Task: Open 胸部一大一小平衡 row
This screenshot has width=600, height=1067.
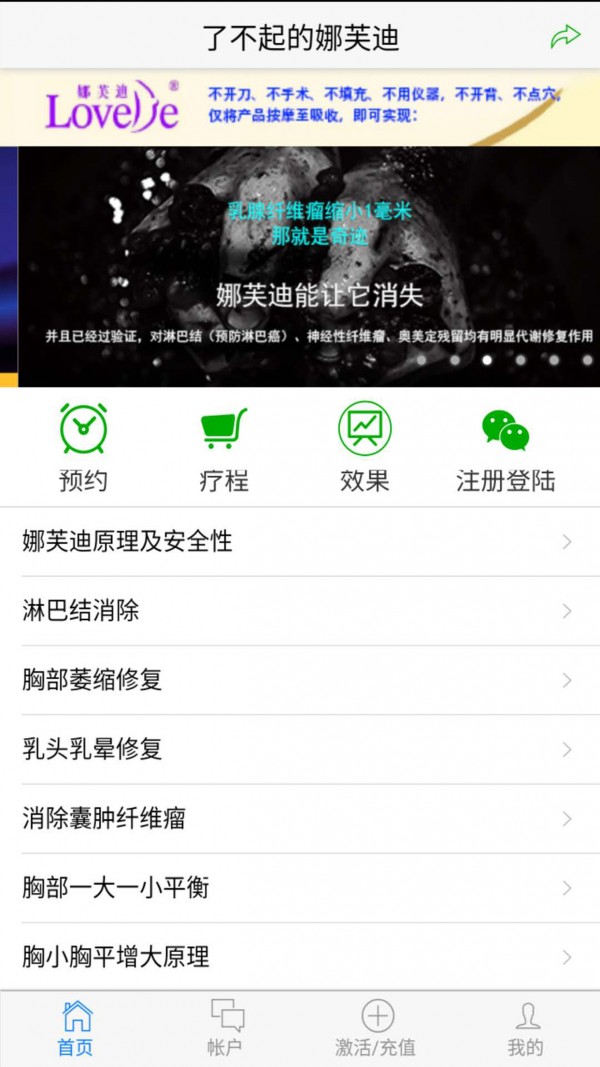Action: tap(300, 888)
